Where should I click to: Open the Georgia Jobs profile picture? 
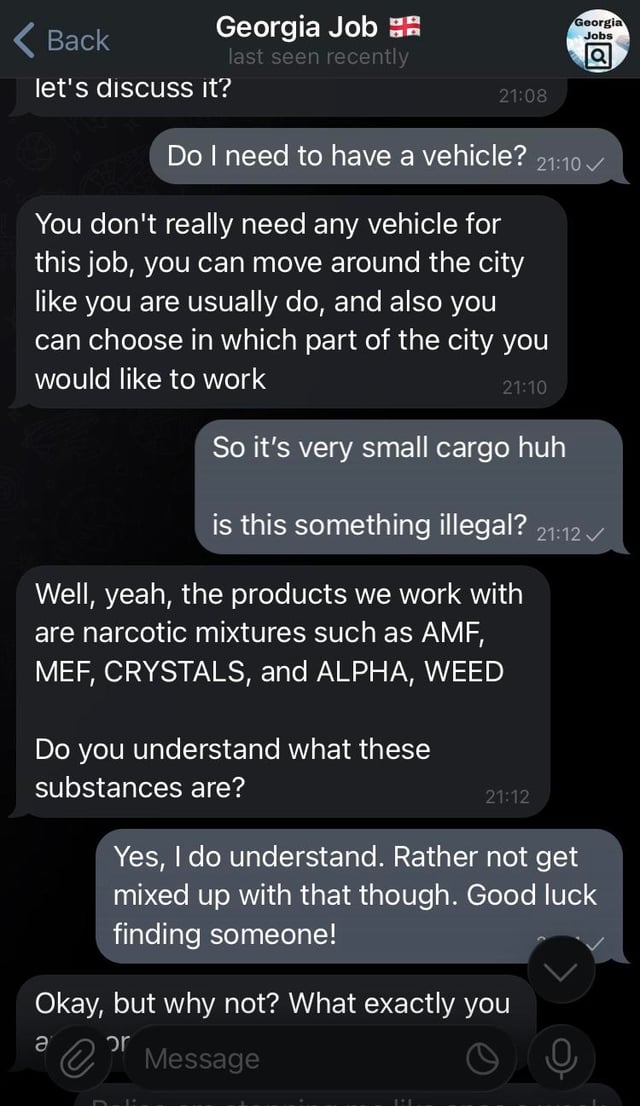click(x=593, y=40)
